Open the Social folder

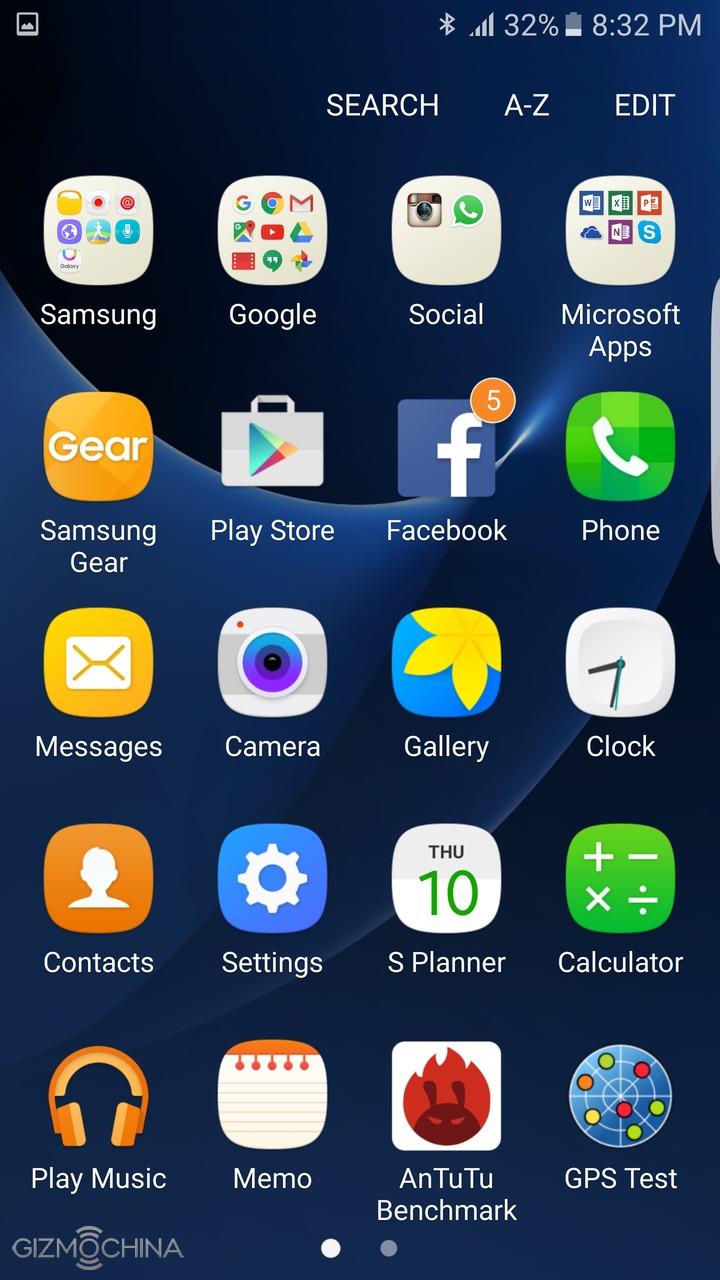click(446, 232)
